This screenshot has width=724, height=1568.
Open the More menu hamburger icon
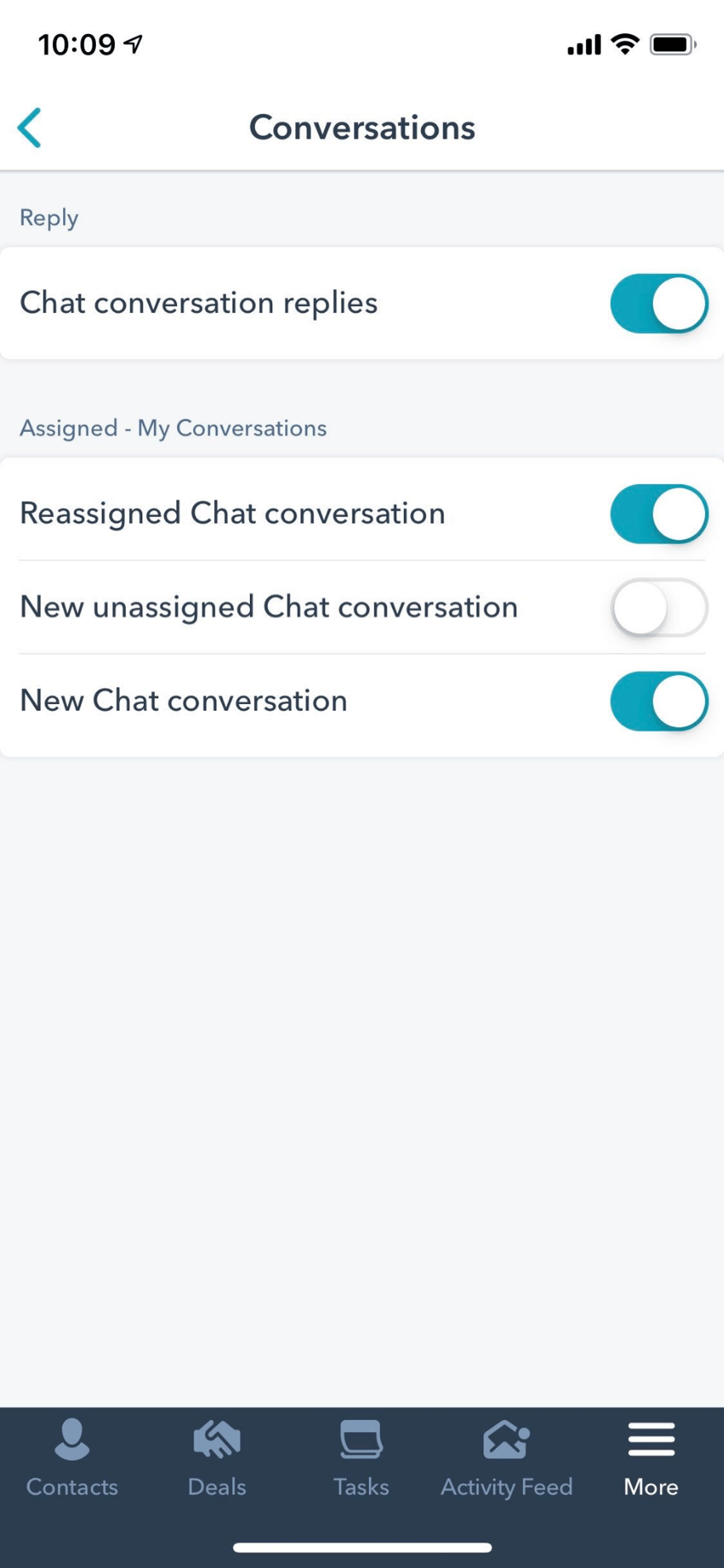pos(650,1437)
